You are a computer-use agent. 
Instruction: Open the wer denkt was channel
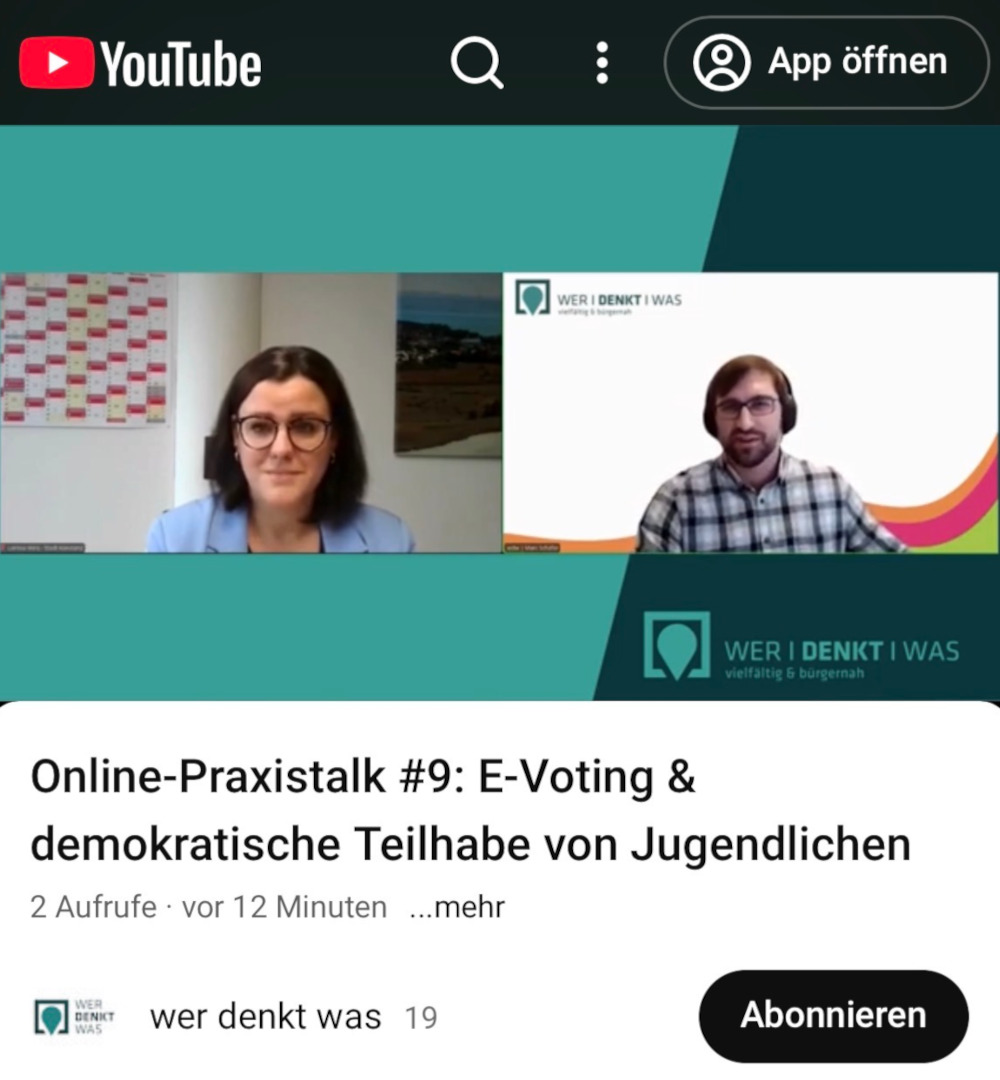click(264, 1017)
